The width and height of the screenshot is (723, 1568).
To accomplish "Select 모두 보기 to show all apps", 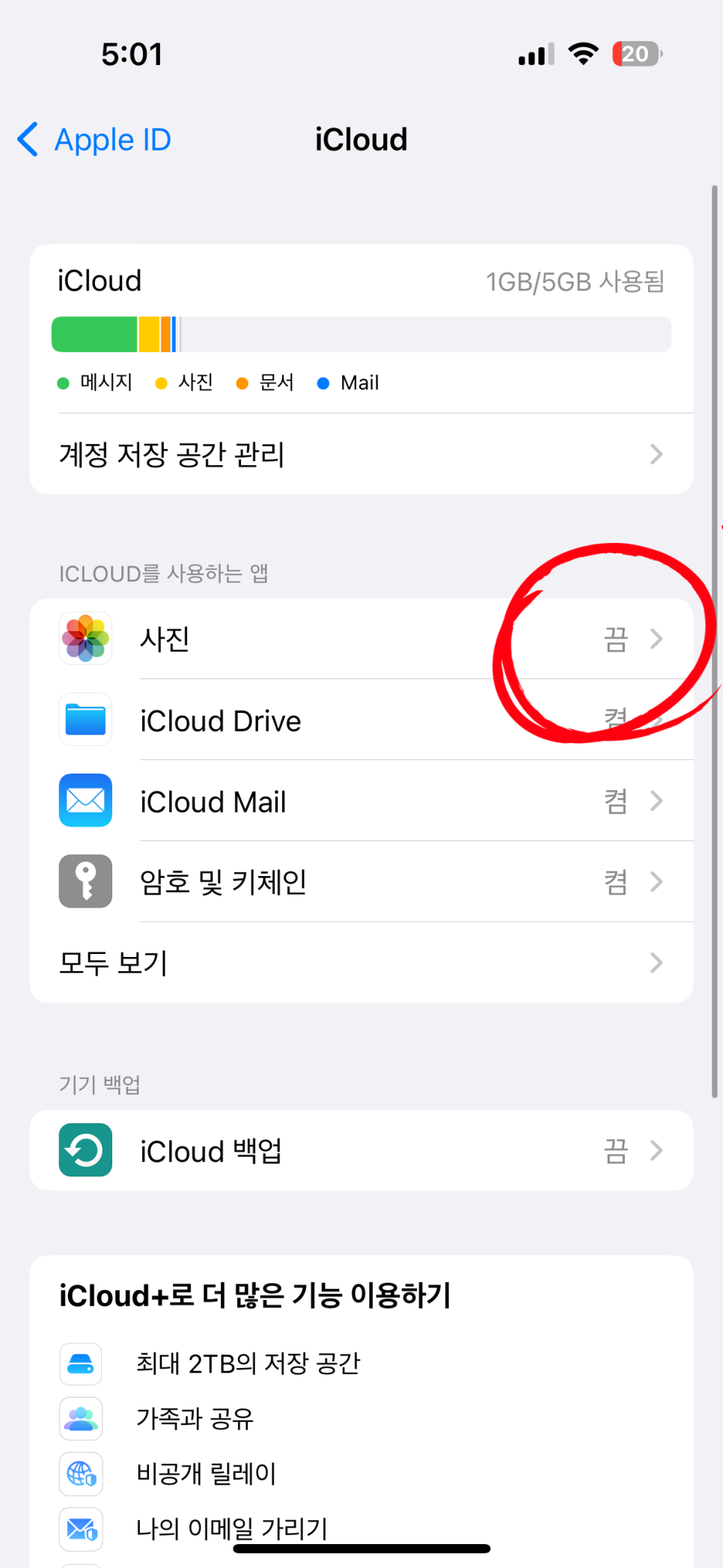I will coord(361,963).
